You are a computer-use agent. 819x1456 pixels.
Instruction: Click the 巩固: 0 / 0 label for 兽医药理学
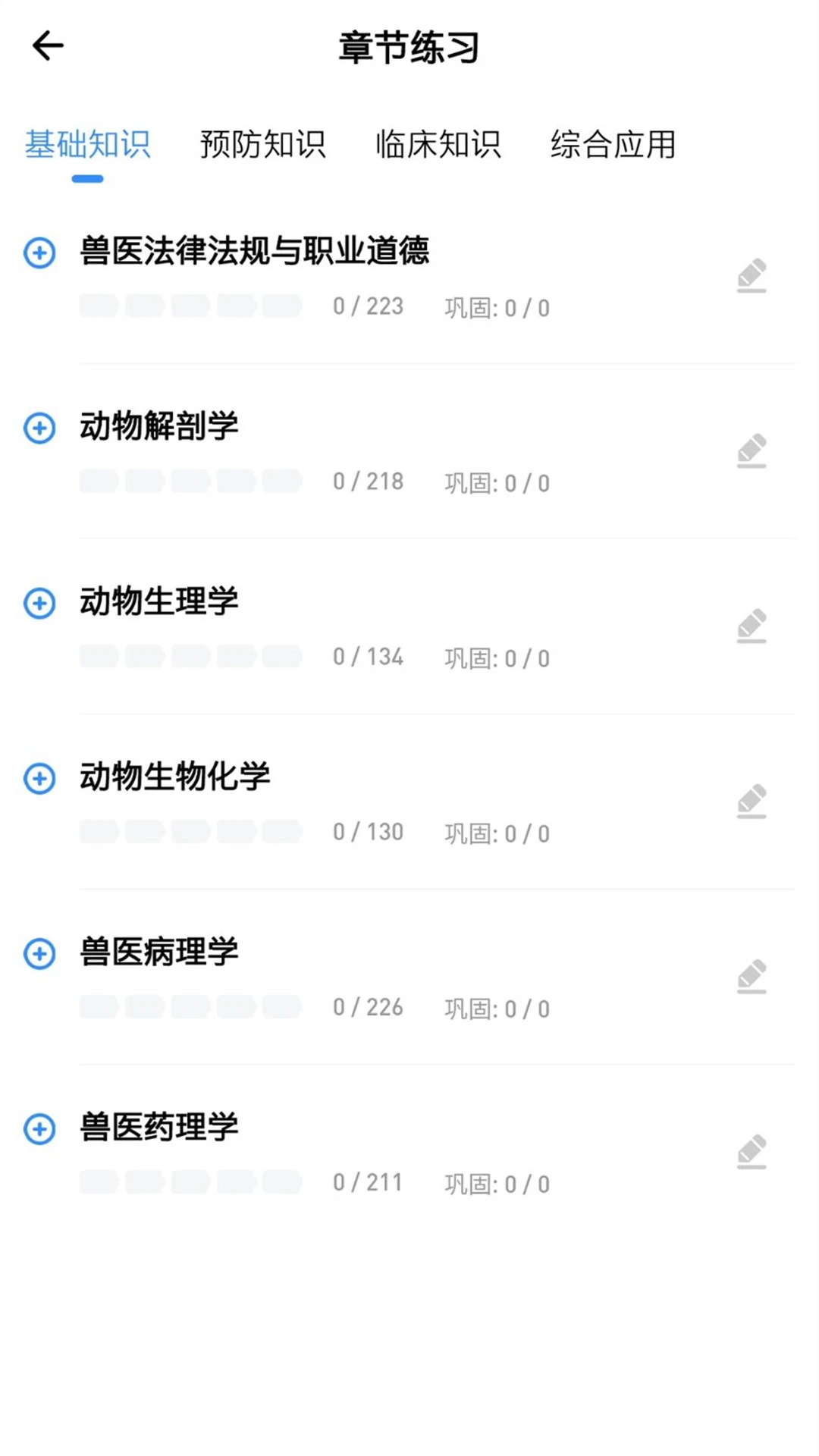497,1183
